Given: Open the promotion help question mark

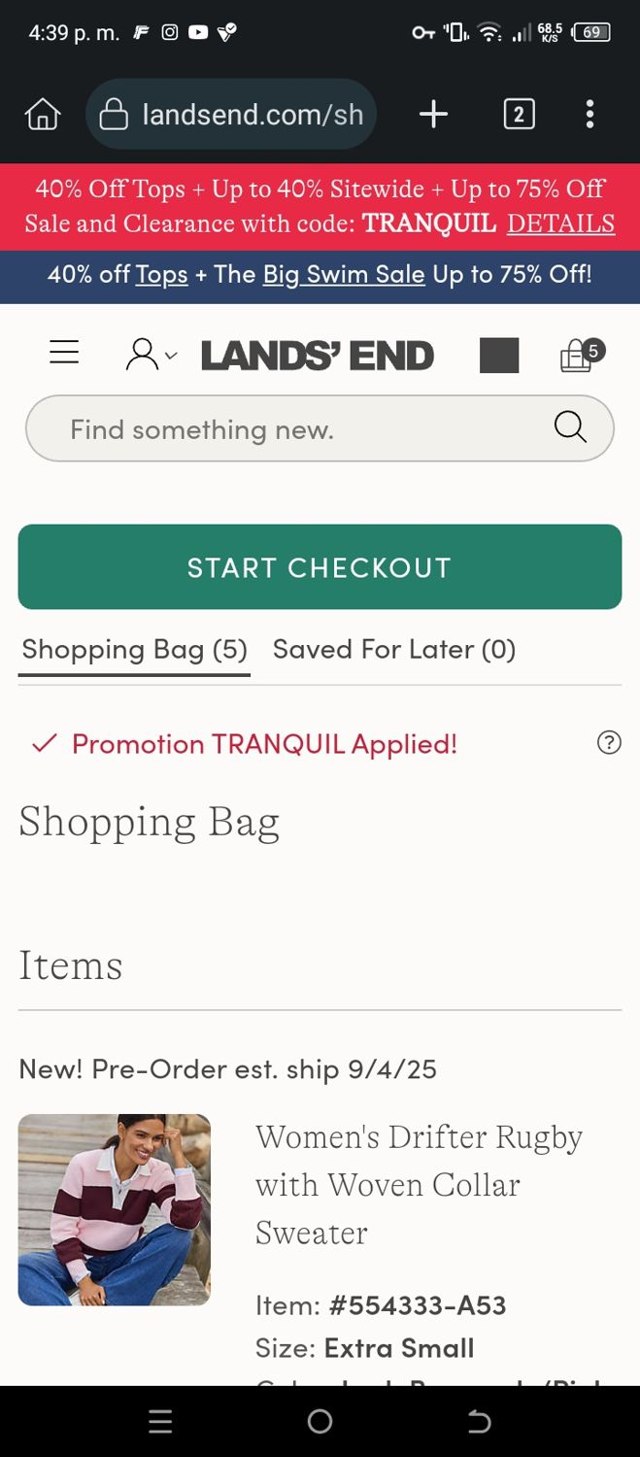Looking at the screenshot, I should click(608, 742).
